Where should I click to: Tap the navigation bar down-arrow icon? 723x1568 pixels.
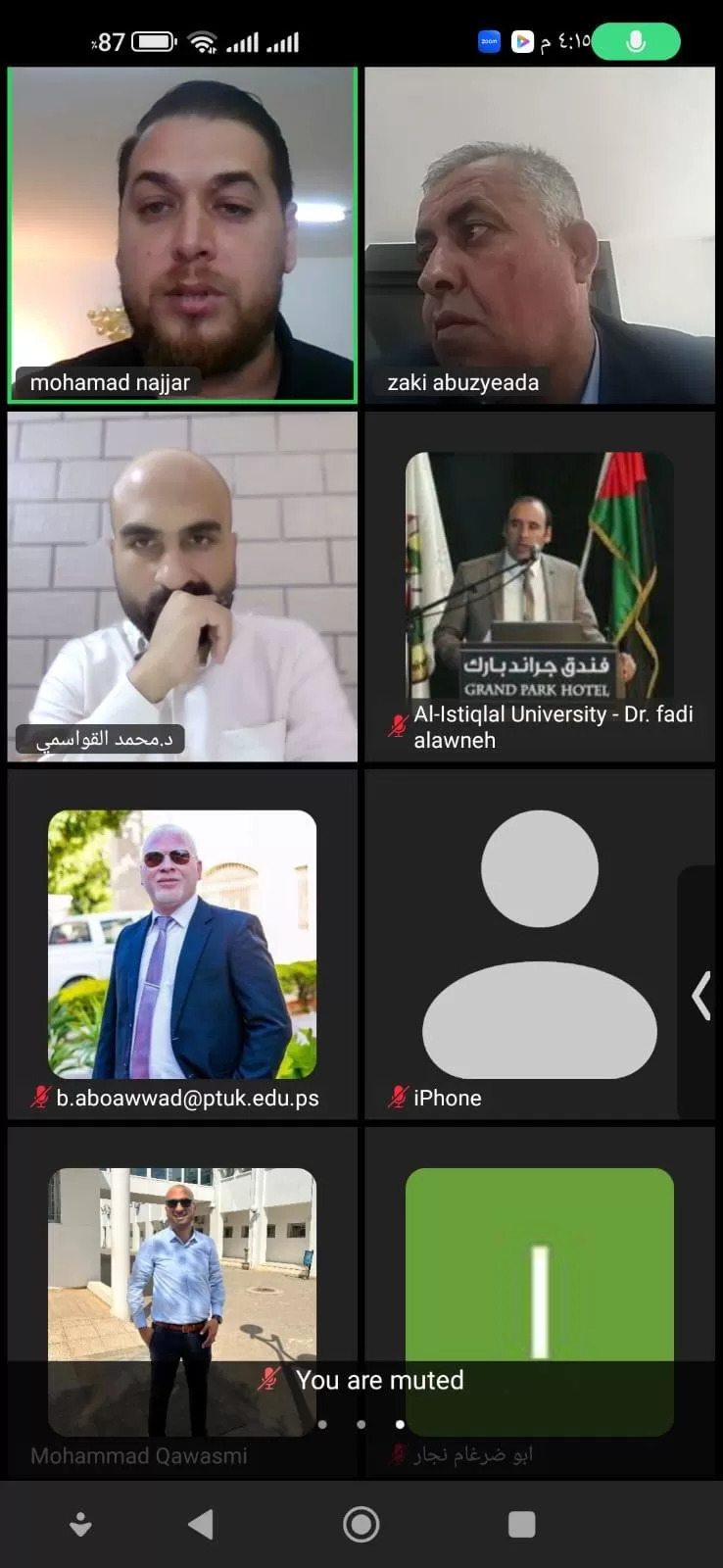(80, 1524)
